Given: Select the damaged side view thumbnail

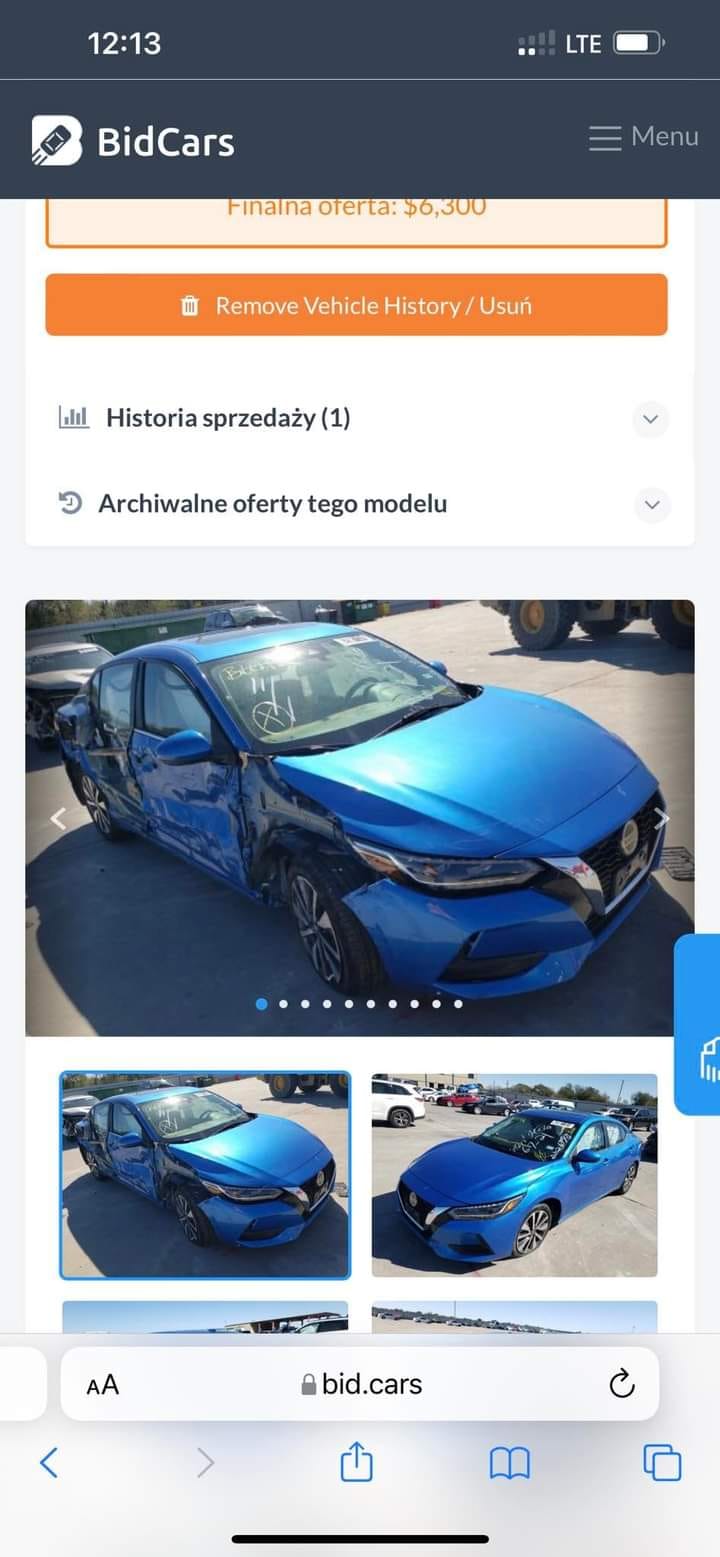Looking at the screenshot, I should pyautogui.click(x=205, y=1175).
